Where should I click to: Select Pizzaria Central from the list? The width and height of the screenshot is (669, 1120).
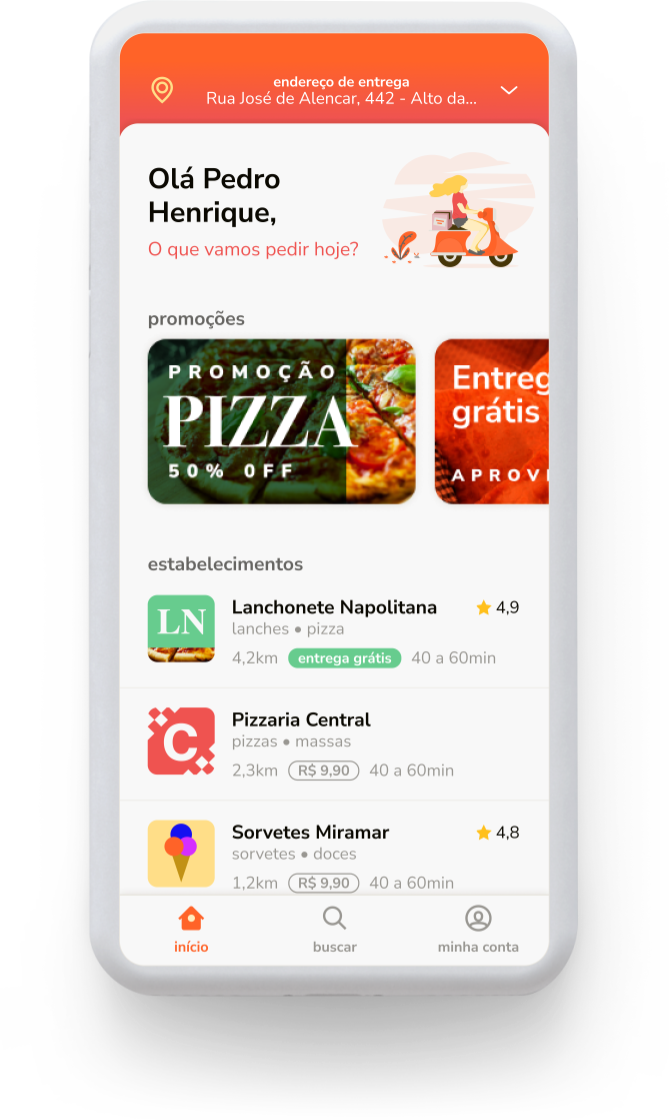click(334, 742)
